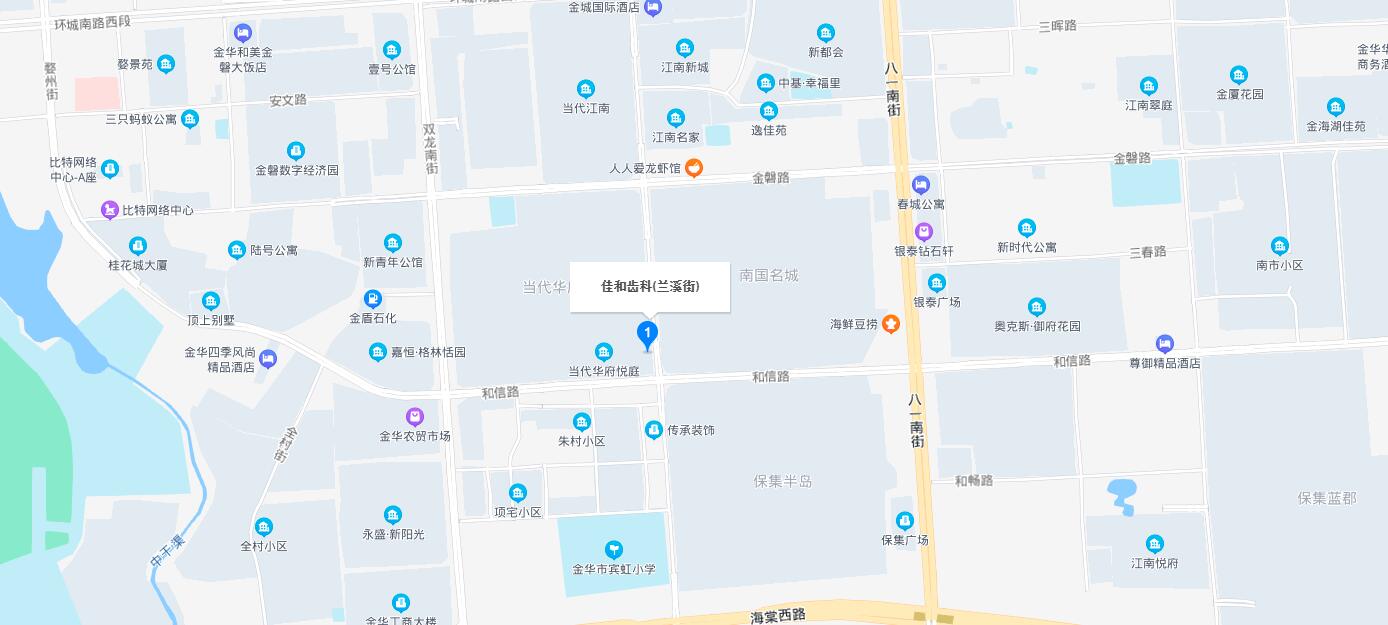Tap the 金华四季风尚精品酒店 marker

point(268,359)
